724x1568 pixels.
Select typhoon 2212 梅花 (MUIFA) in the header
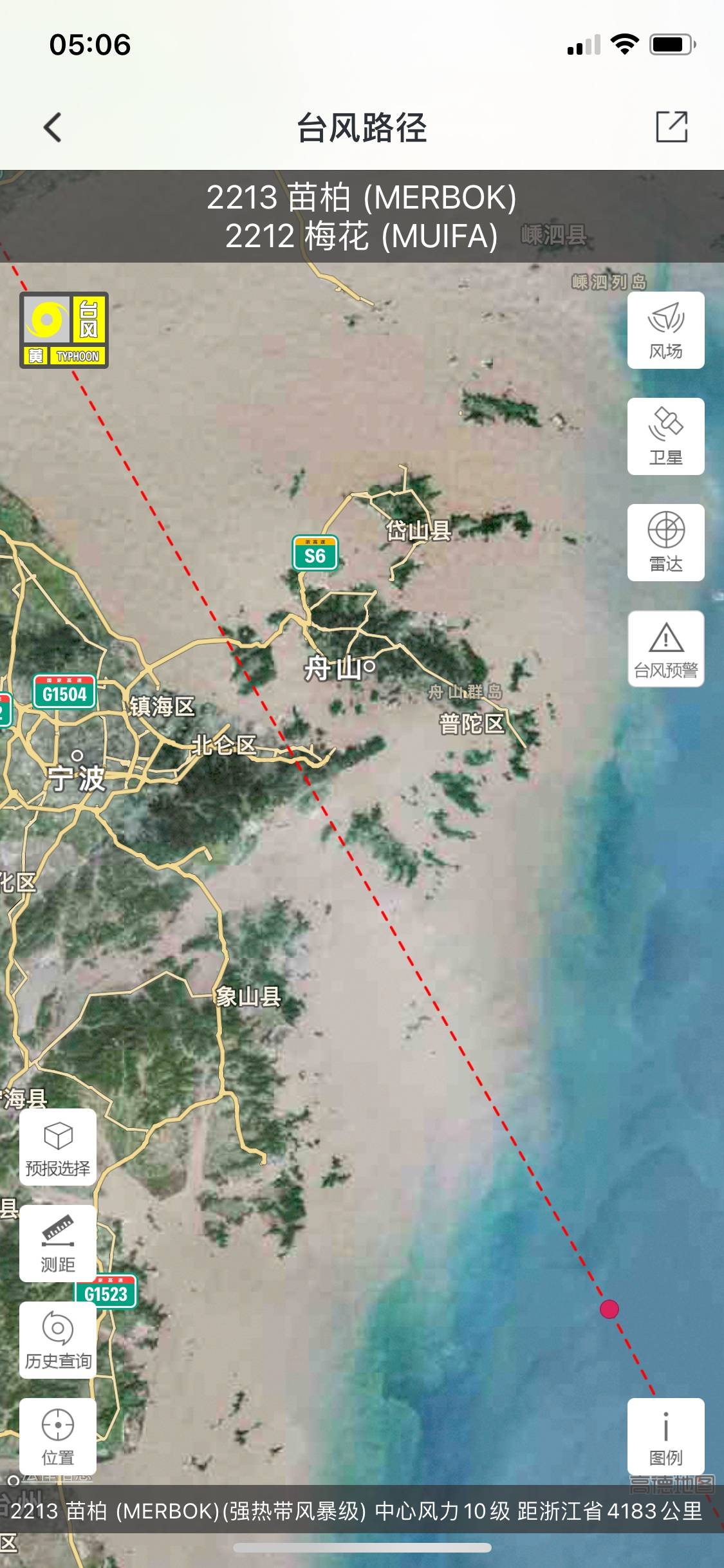pyautogui.click(x=362, y=236)
